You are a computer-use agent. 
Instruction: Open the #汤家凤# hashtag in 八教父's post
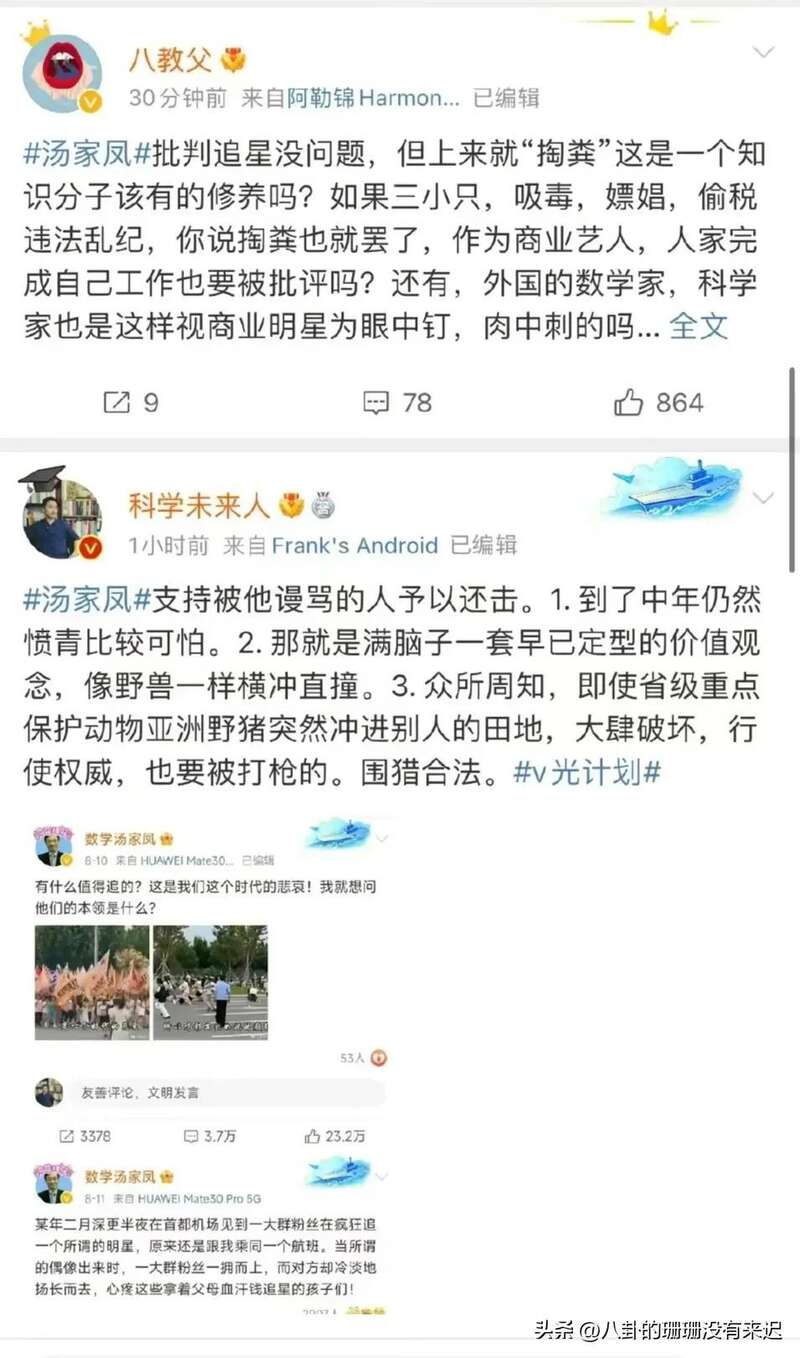click(x=87, y=155)
